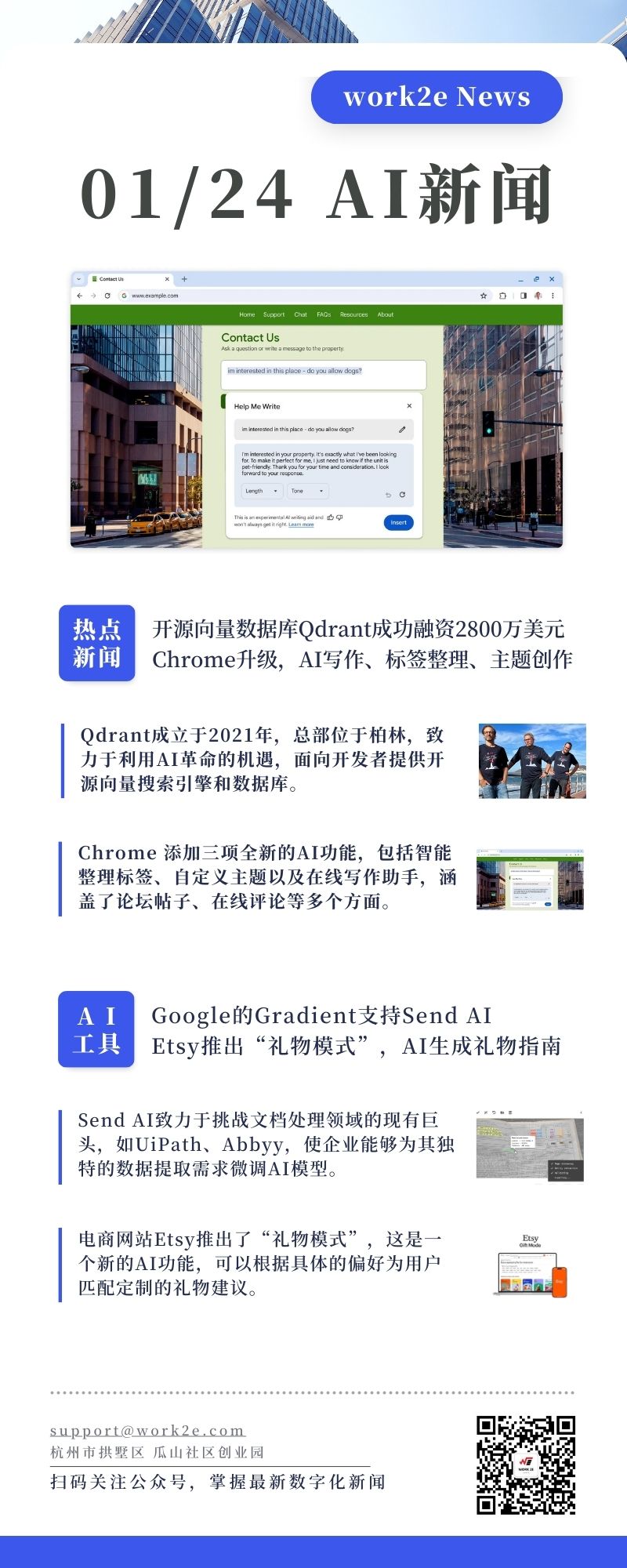Open the Length dropdown in Help Me Write
This screenshot has width=627, height=1568.
pyautogui.click(x=261, y=492)
